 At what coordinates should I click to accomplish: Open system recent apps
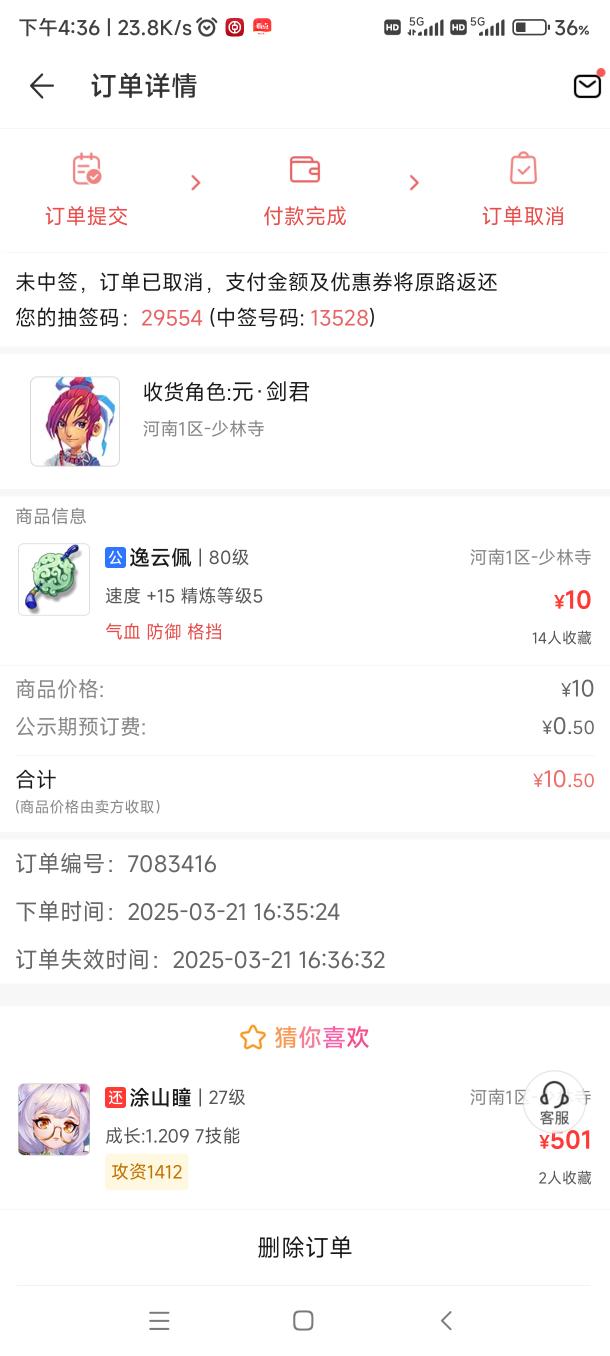[159, 1320]
